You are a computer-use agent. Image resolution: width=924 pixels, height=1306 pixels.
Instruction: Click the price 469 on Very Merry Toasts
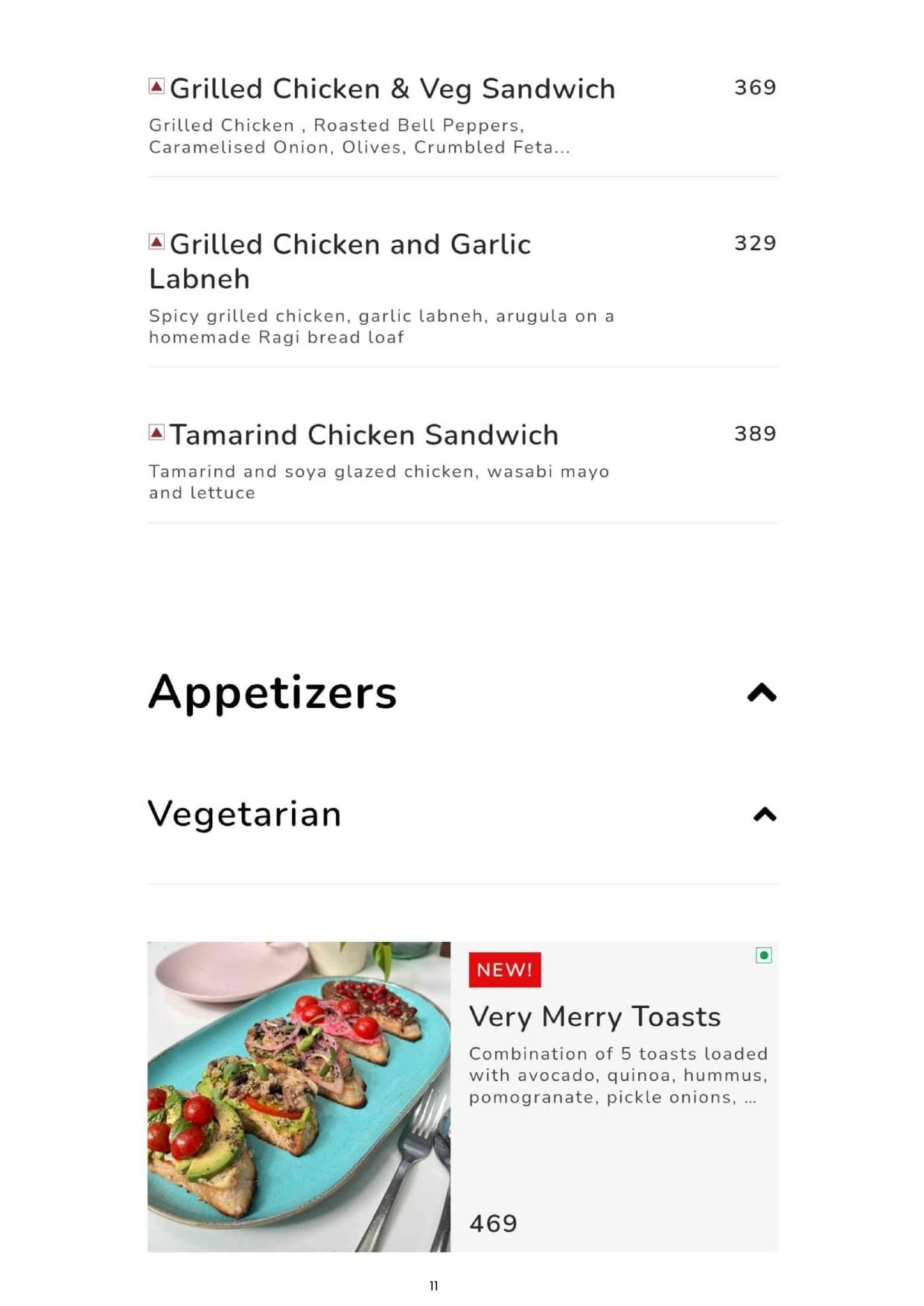pyautogui.click(x=494, y=1223)
